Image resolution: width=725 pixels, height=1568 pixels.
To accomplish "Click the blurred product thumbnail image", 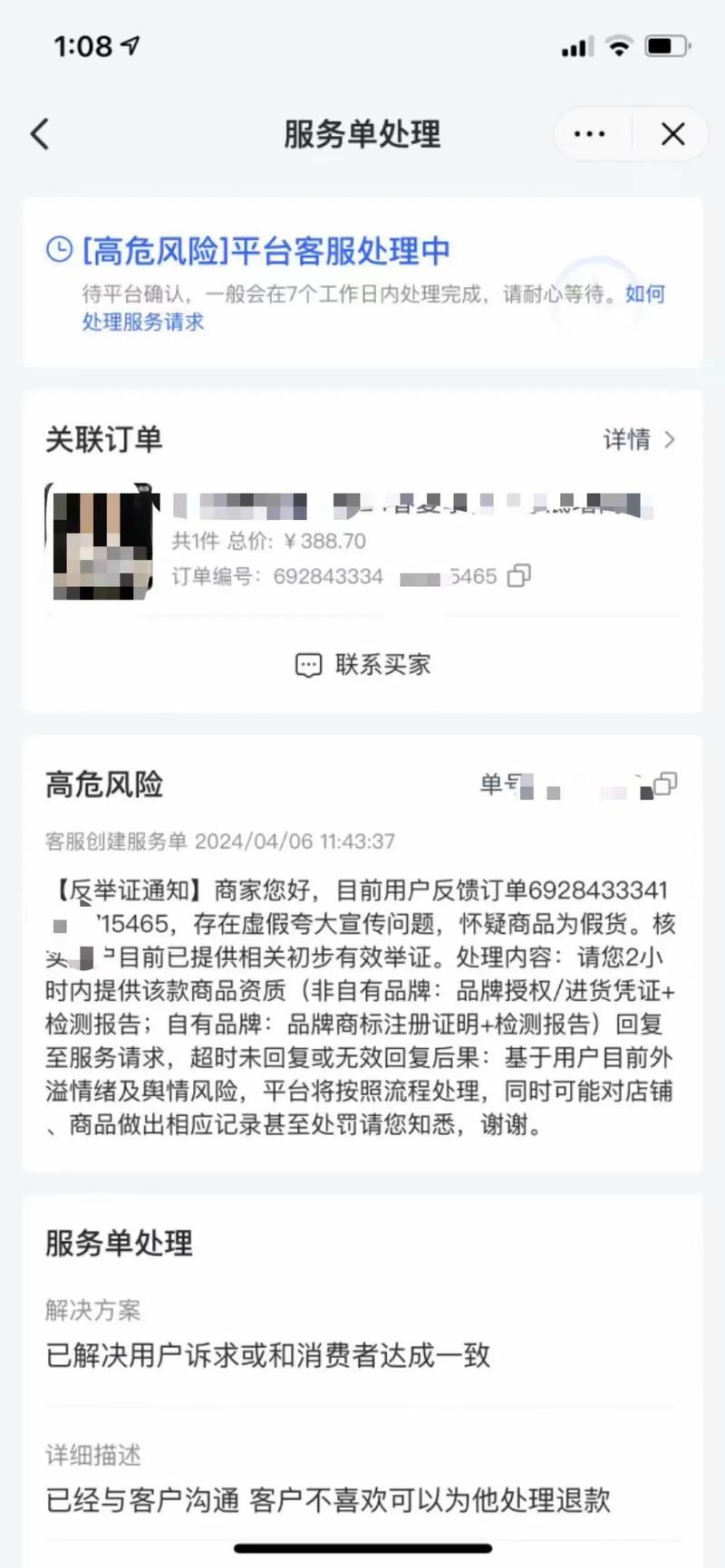I will pos(102,544).
